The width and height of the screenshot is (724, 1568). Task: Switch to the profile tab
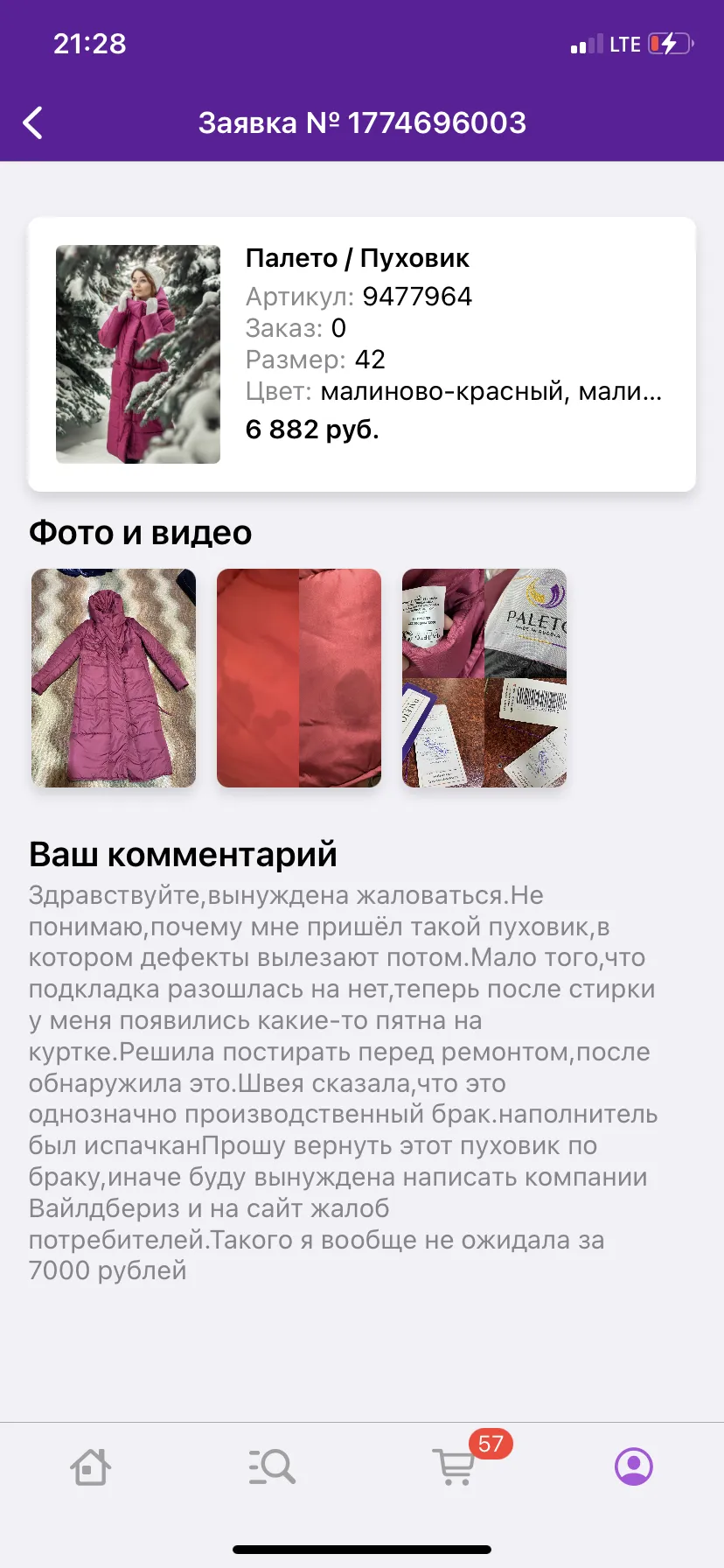[634, 1466]
